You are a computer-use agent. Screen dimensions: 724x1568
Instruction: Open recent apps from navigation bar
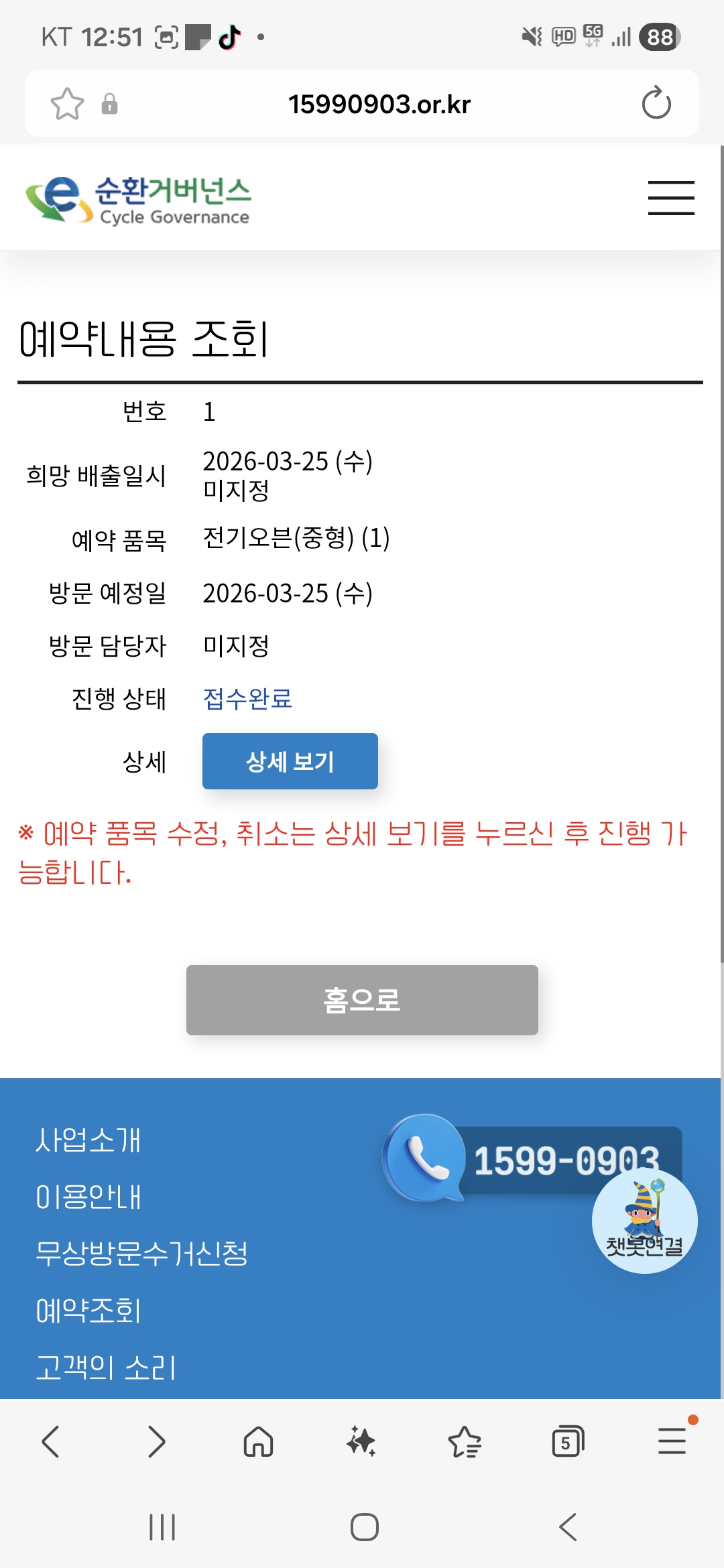(162, 1527)
